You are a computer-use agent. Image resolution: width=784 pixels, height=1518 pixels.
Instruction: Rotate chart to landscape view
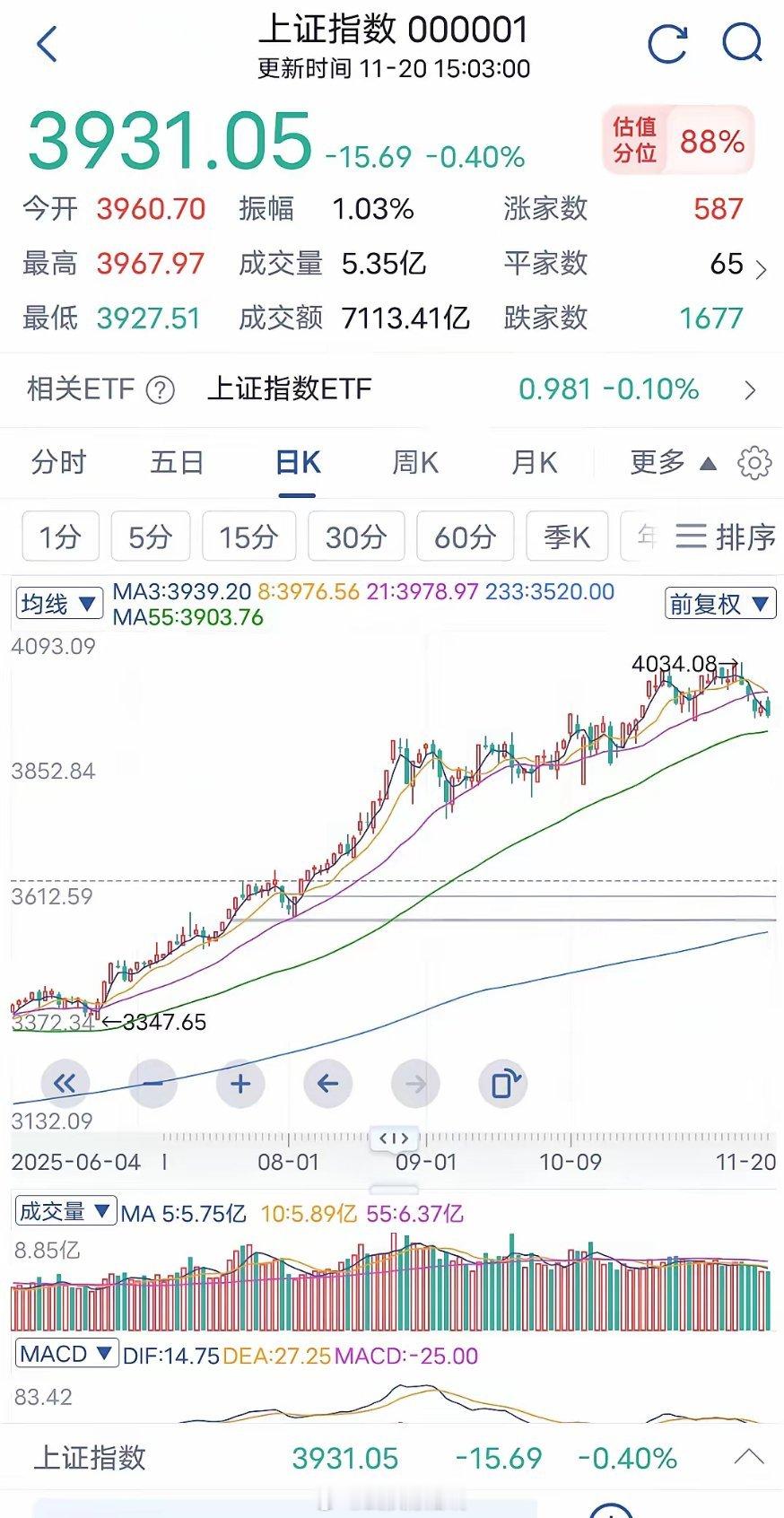(x=502, y=1083)
